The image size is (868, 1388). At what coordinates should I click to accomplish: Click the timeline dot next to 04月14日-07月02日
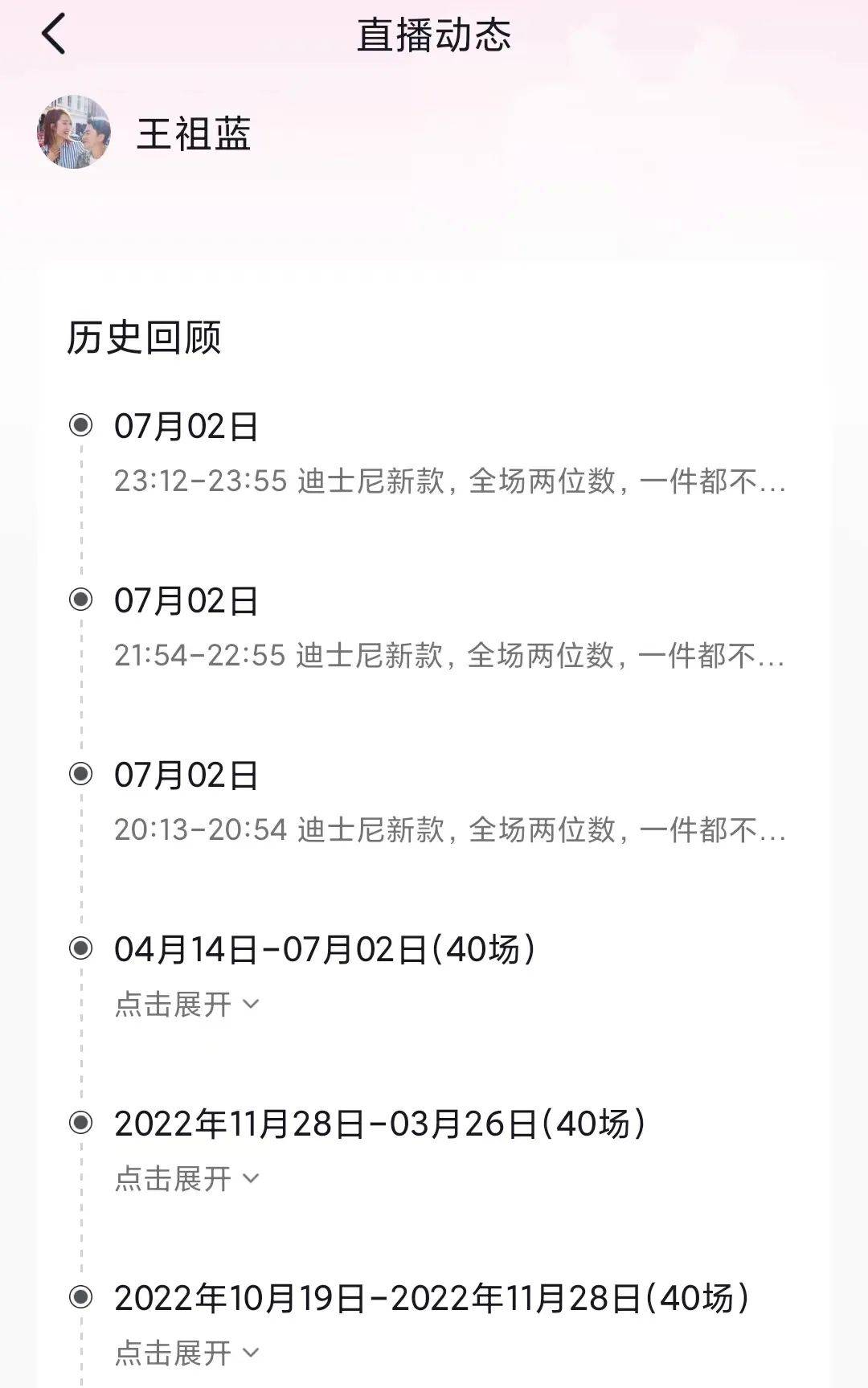pos(79,950)
